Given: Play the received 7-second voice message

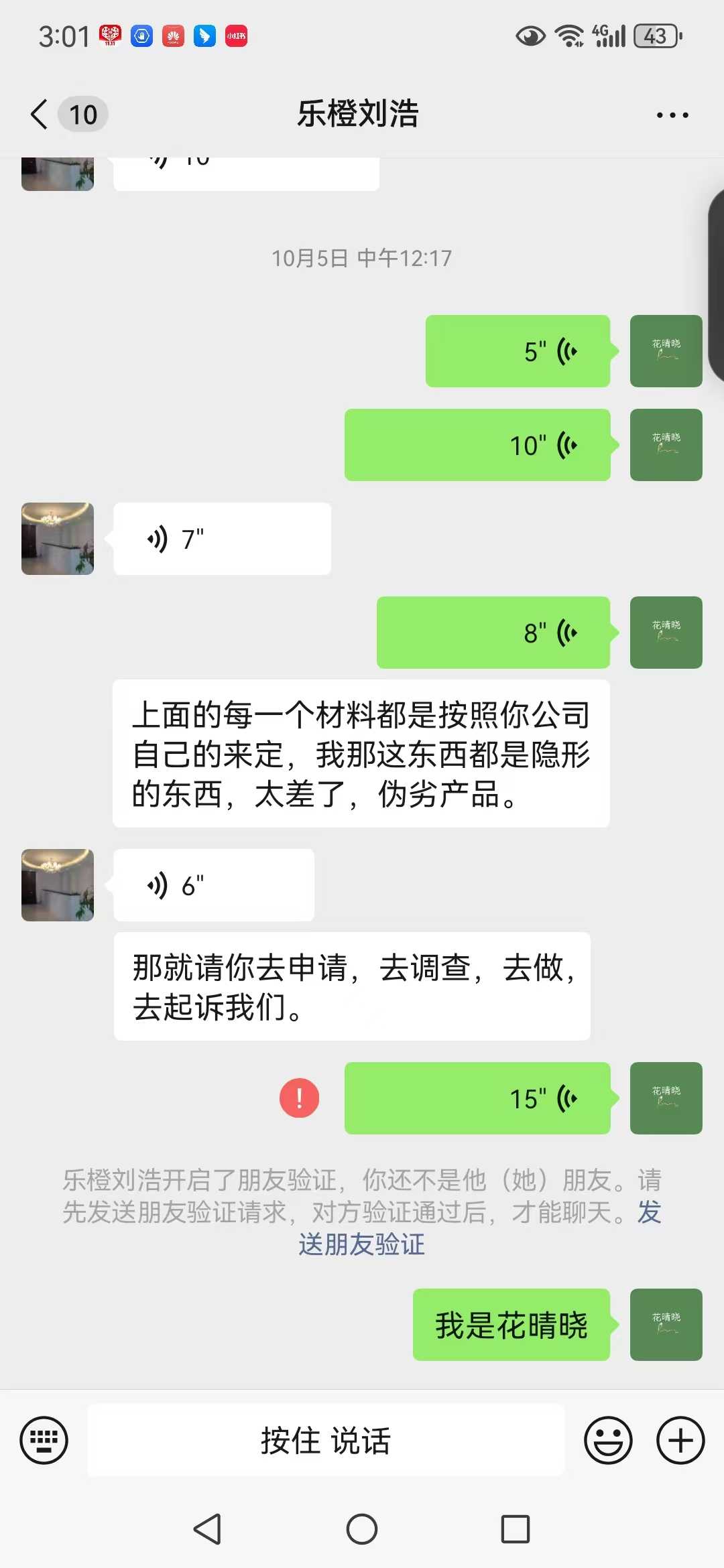Looking at the screenshot, I should pyautogui.click(x=222, y=539).
